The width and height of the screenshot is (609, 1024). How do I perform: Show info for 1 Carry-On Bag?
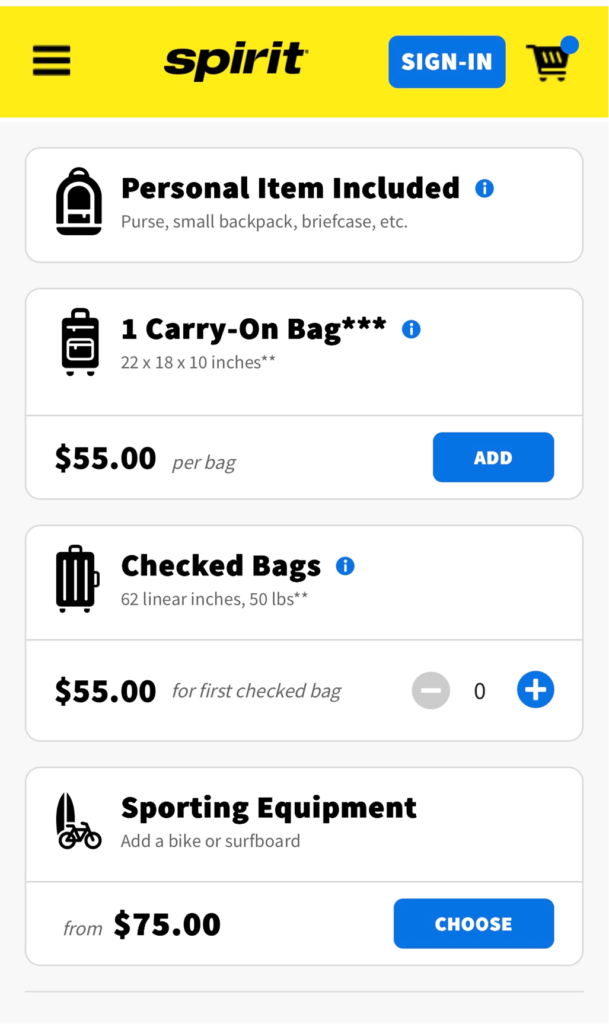point(411,329)
